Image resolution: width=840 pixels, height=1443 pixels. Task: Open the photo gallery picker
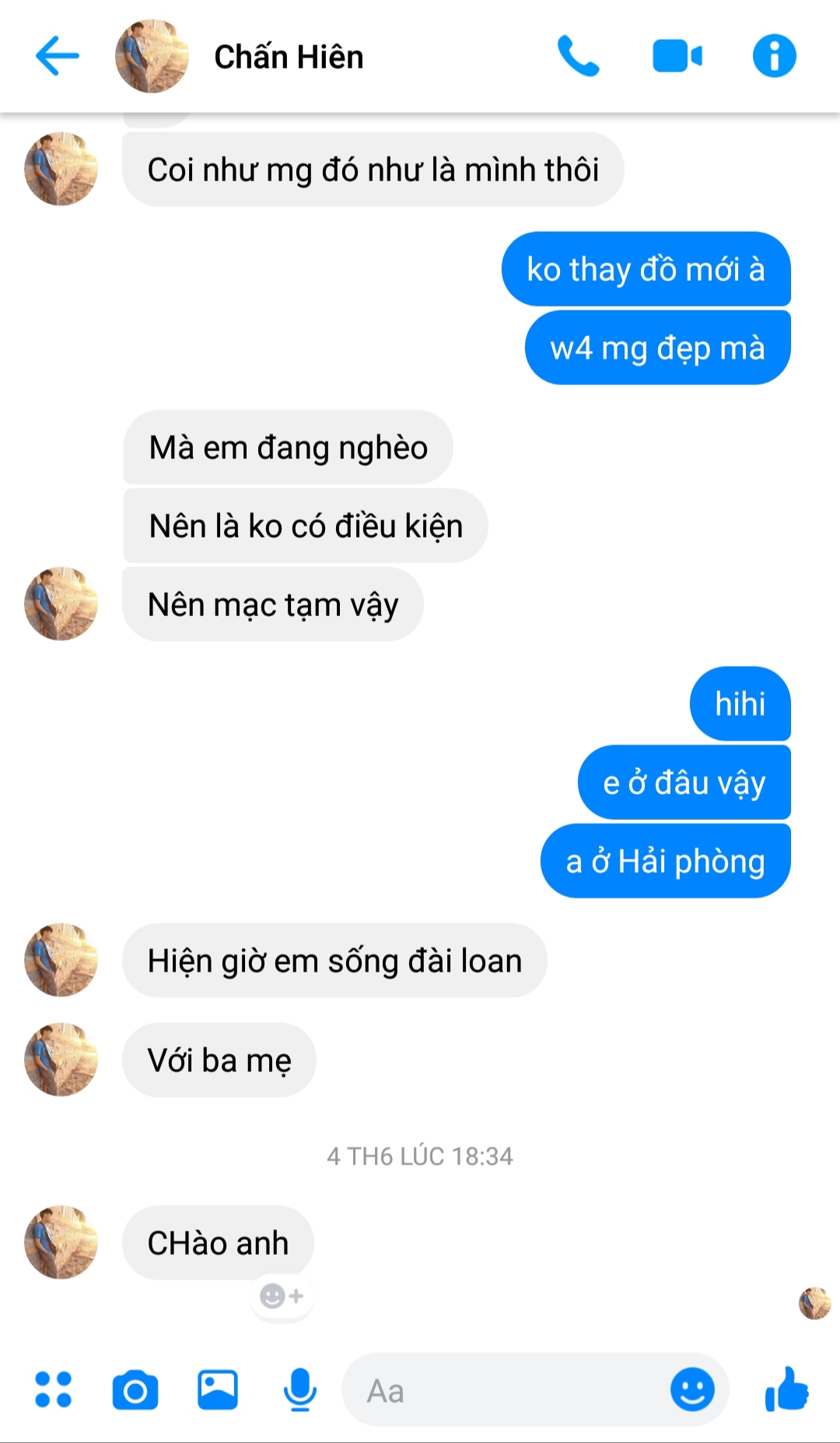point(218,1389)
